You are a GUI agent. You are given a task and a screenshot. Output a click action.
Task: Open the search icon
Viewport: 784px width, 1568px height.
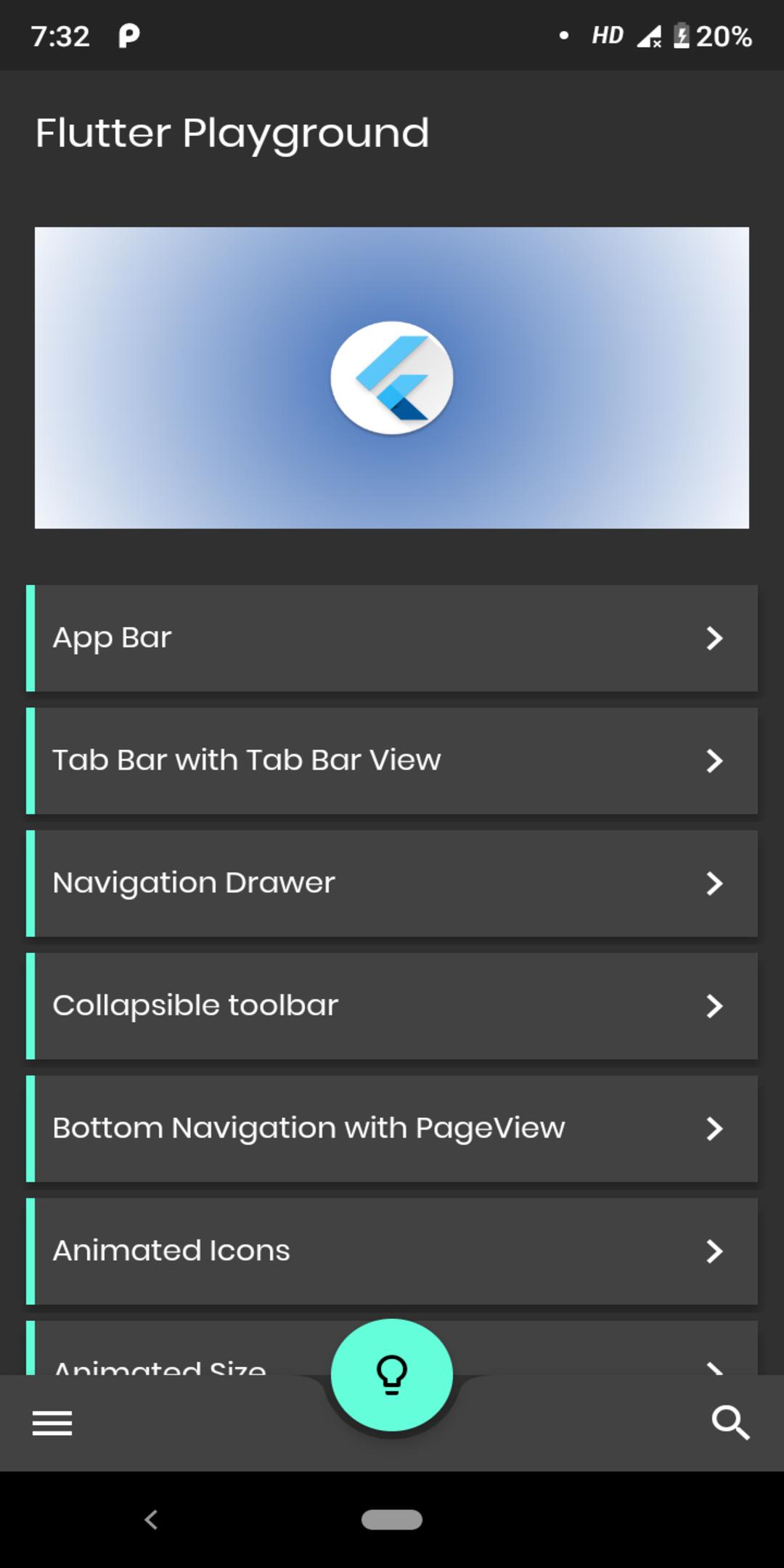click(x=730, y=1423)
